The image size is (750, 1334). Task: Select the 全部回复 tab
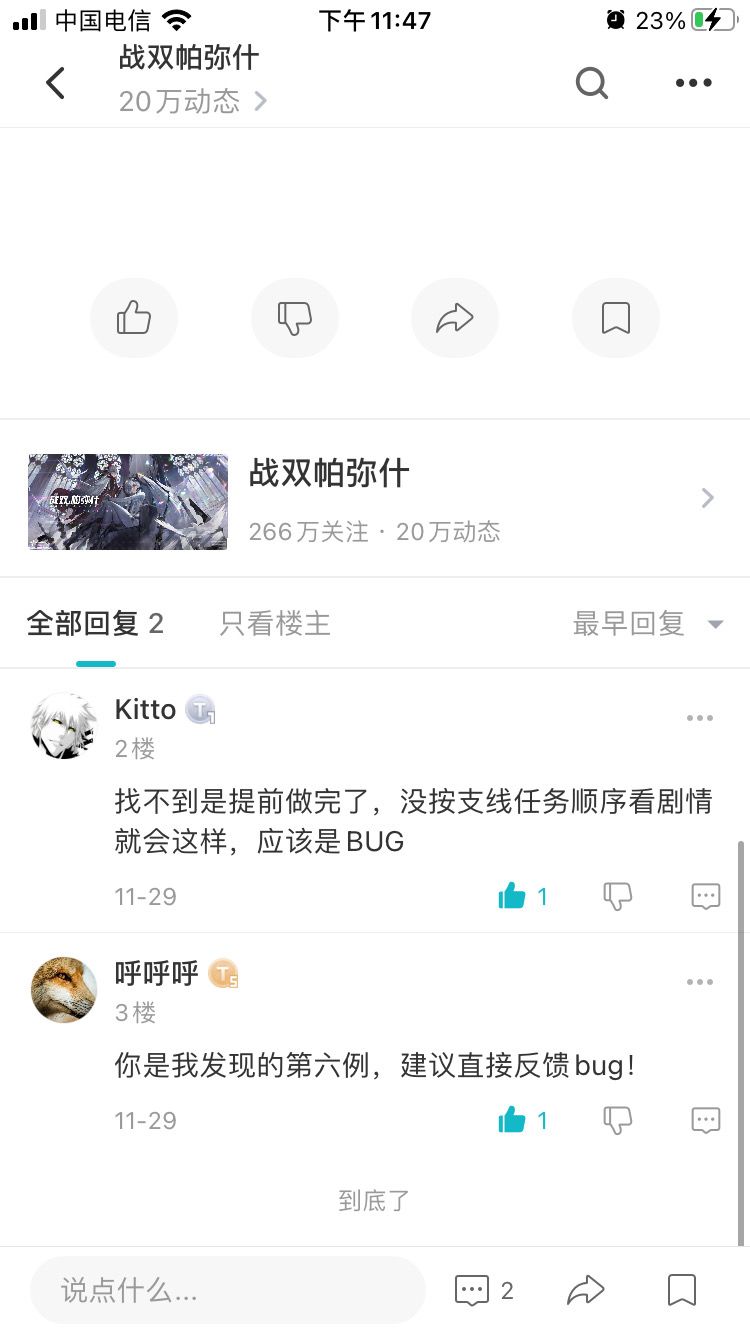95,624
